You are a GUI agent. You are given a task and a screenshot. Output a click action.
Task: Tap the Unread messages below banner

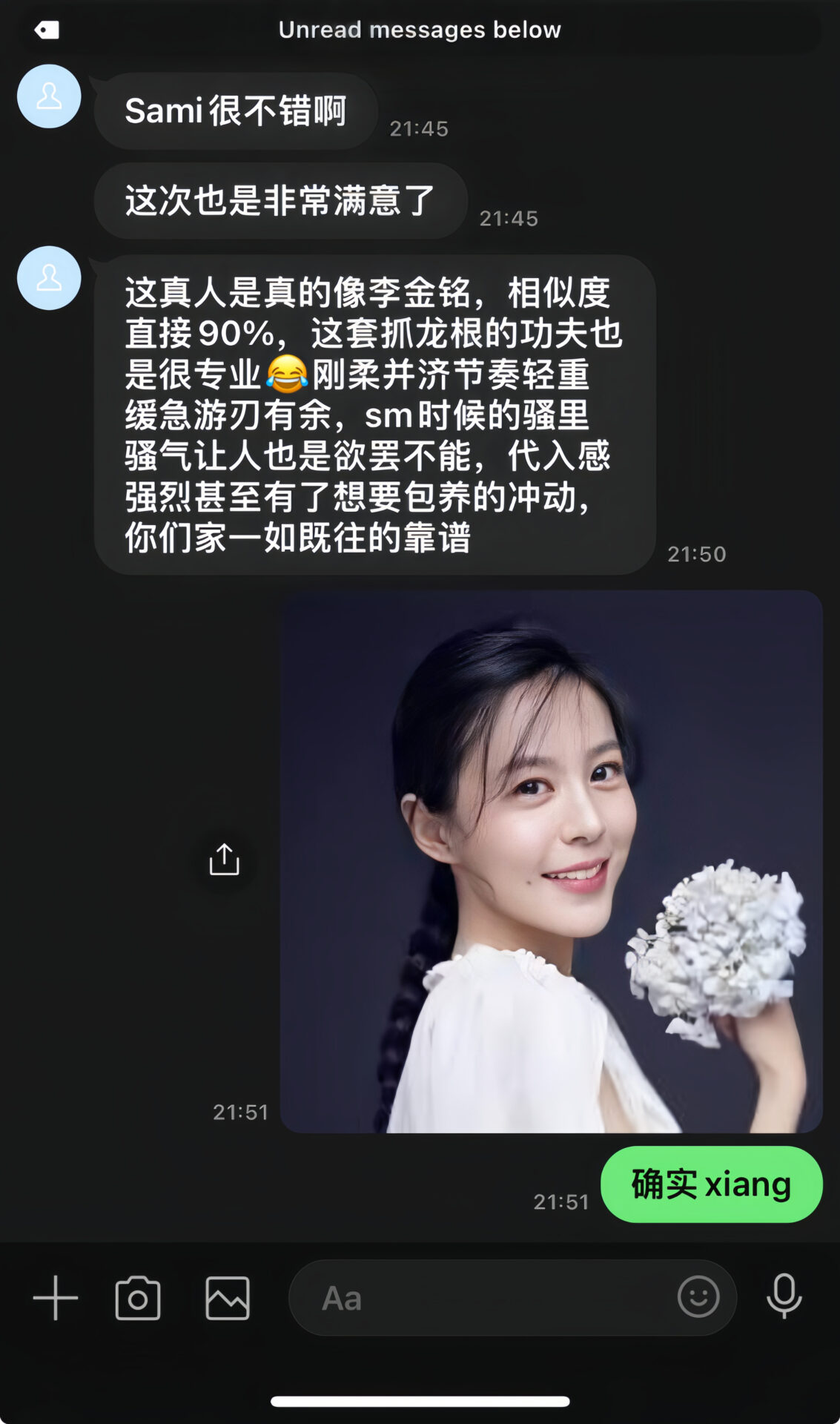pyautogui.click(x=420, y=30)
